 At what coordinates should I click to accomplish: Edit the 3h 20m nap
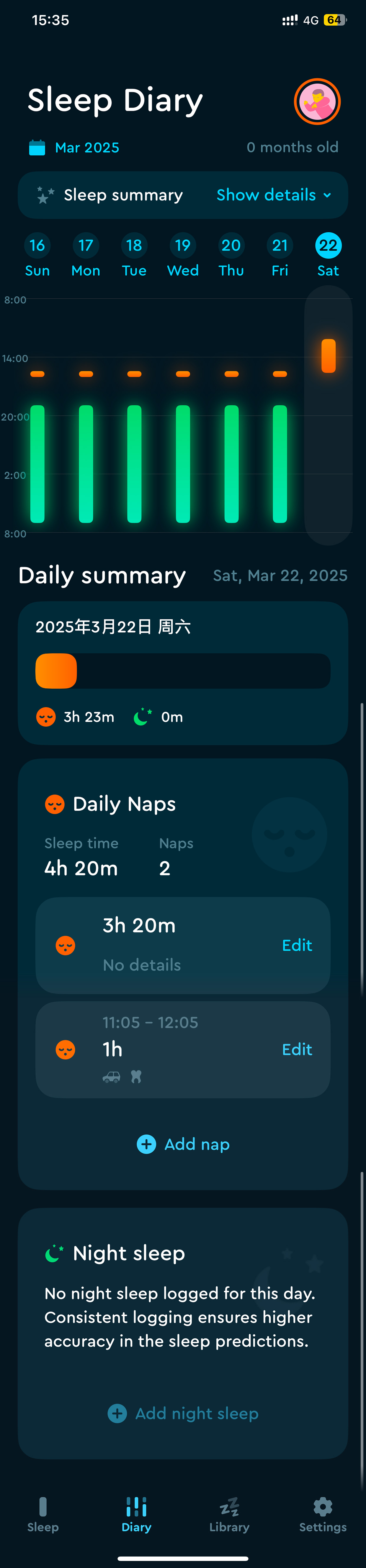pyautogui.click(x=297, y=945)
